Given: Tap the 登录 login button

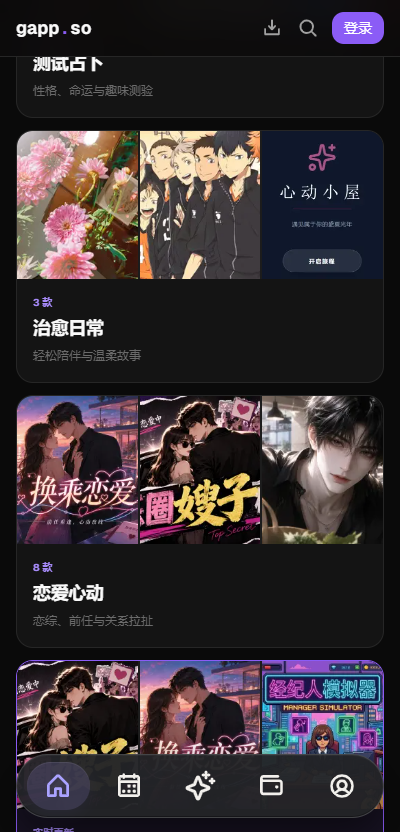Looking at the screenshot, I should [358, 28].
